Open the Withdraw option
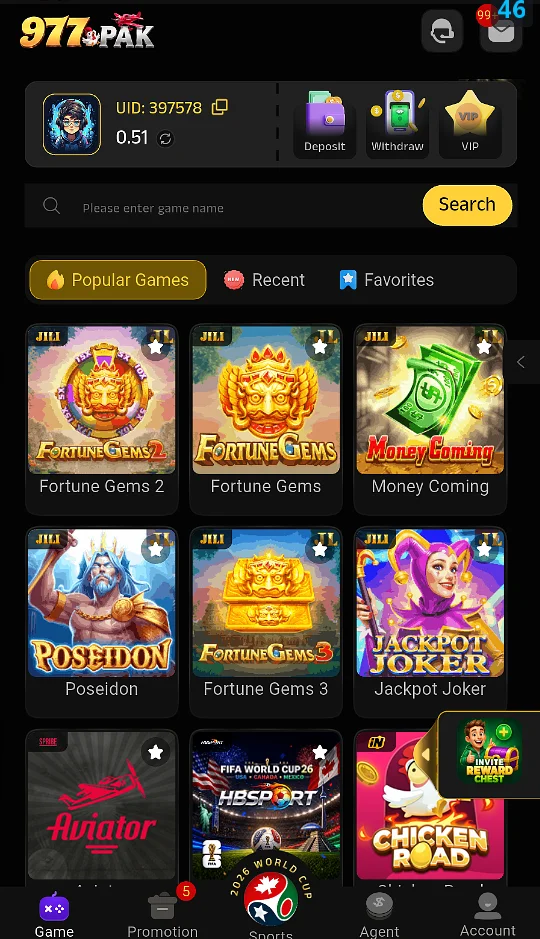Image resolution: width=540 pixels, height=939 pixels. tap(398, 123)
